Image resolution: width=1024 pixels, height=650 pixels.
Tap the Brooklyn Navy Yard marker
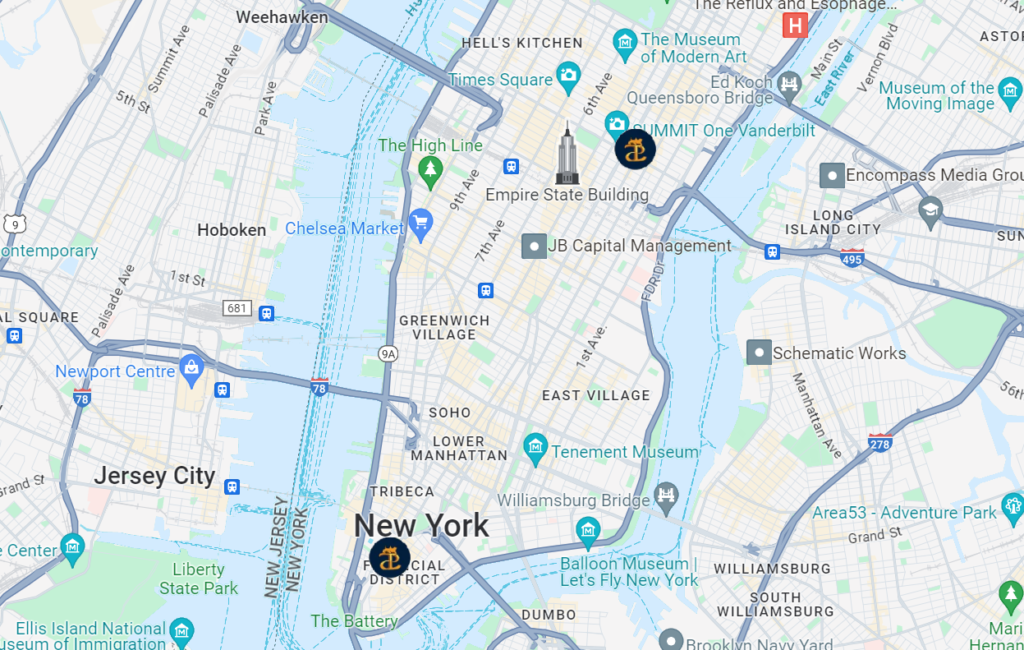point(671,640)
